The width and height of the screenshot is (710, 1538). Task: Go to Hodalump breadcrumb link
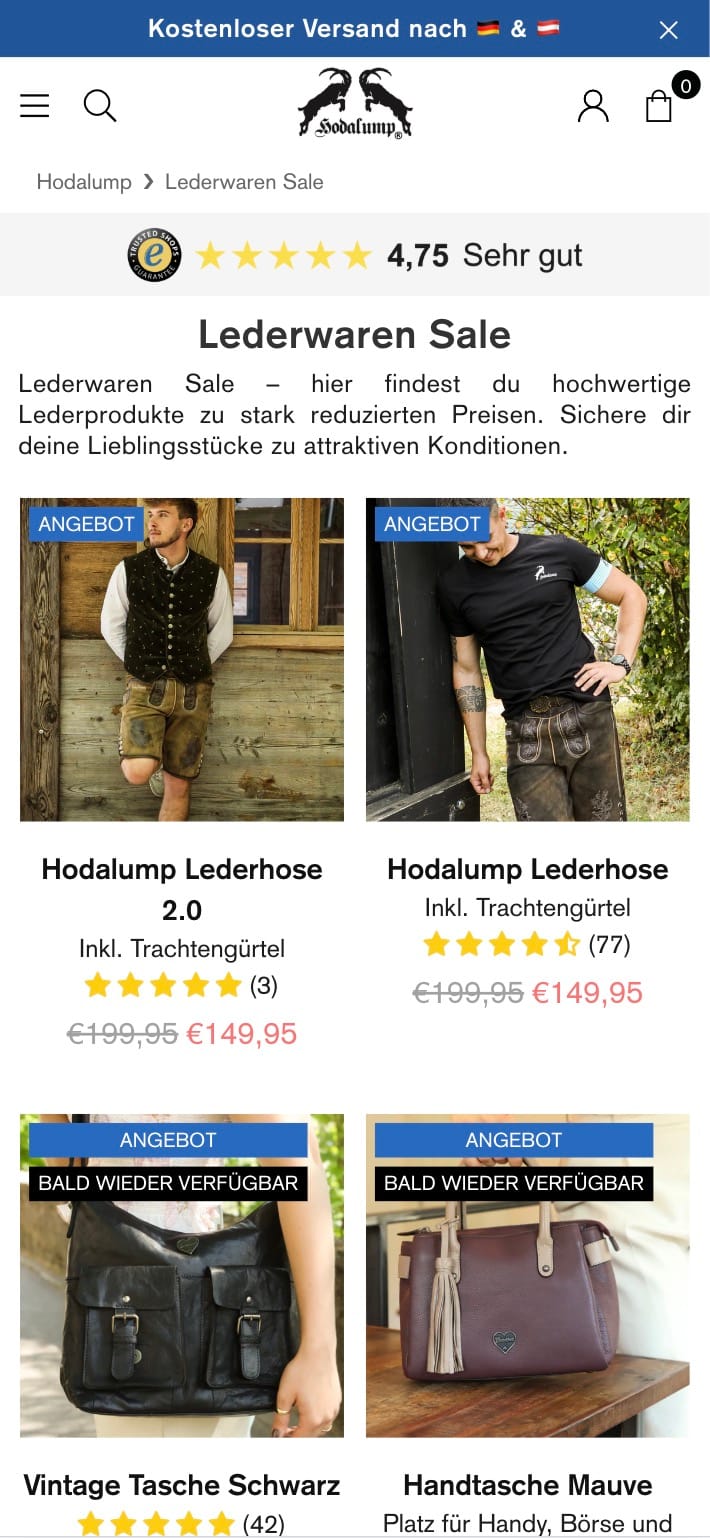click(84, 182)
